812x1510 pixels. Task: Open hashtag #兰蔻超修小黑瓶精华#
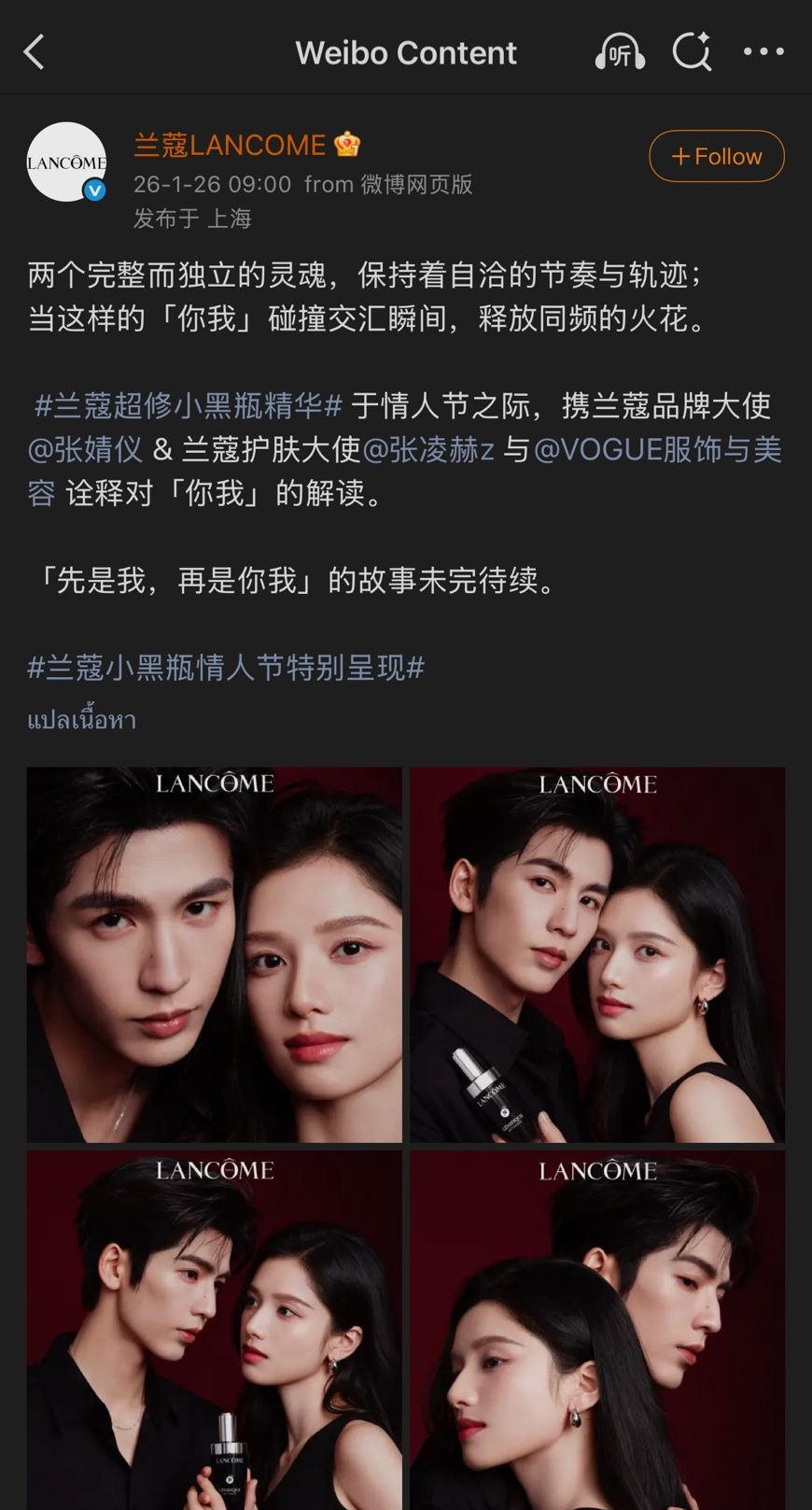click(189, 405)
